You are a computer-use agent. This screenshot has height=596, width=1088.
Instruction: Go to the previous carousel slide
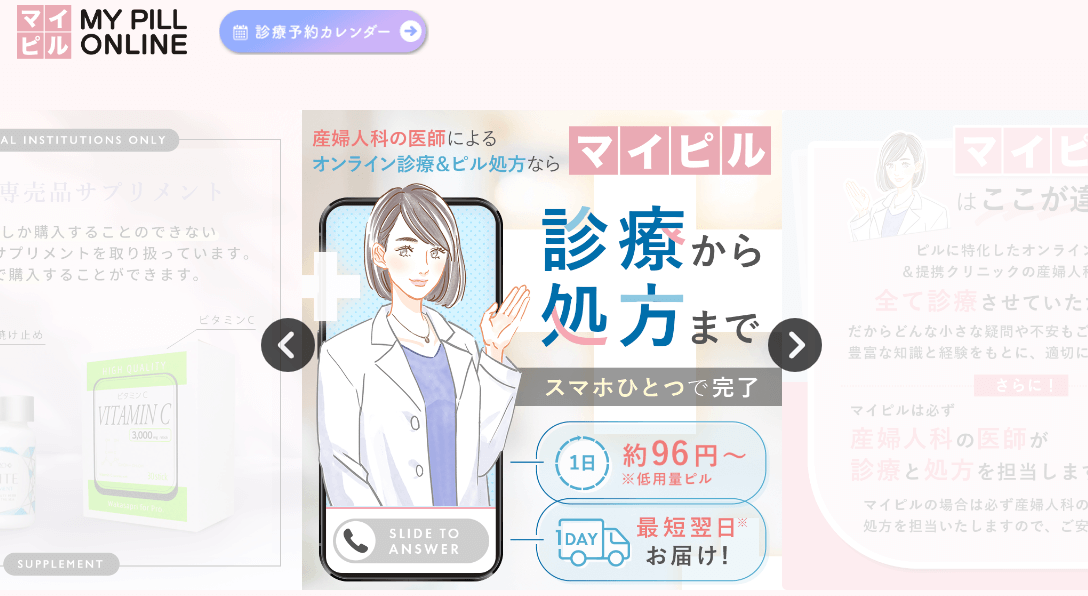click(287, 345)
